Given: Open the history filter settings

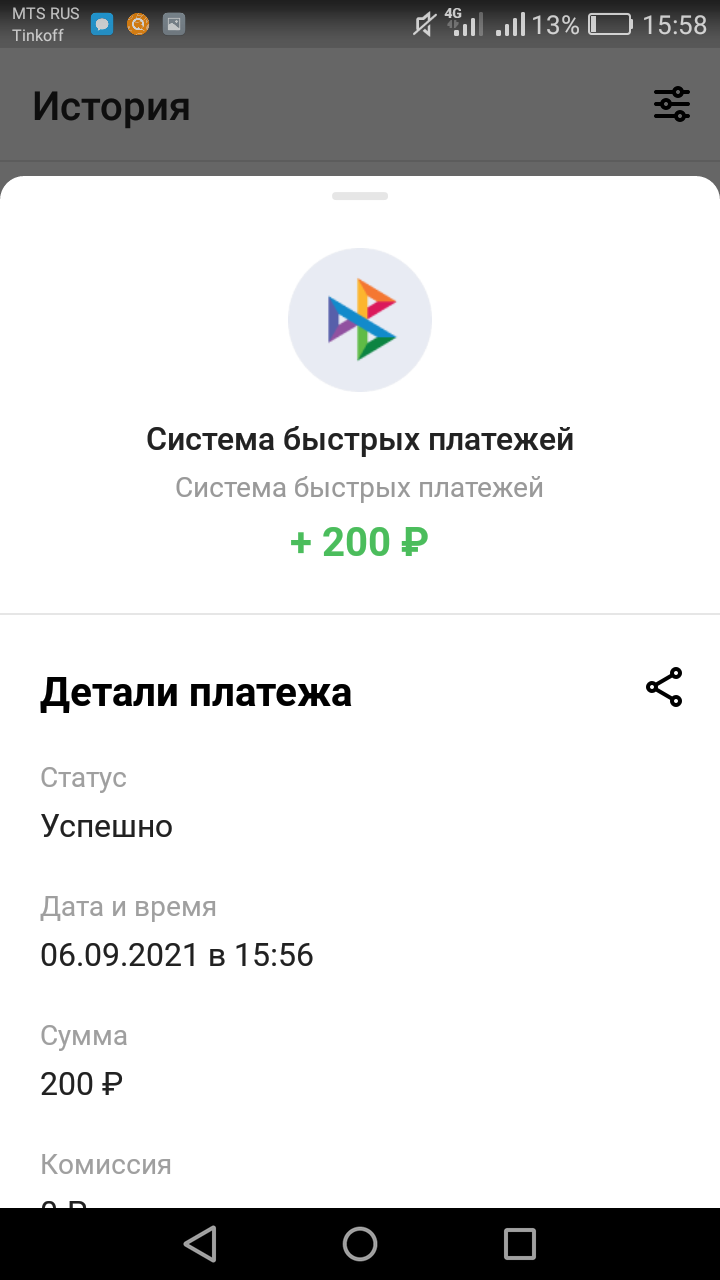Looking at the screenshot, I should tap(672, 105).
